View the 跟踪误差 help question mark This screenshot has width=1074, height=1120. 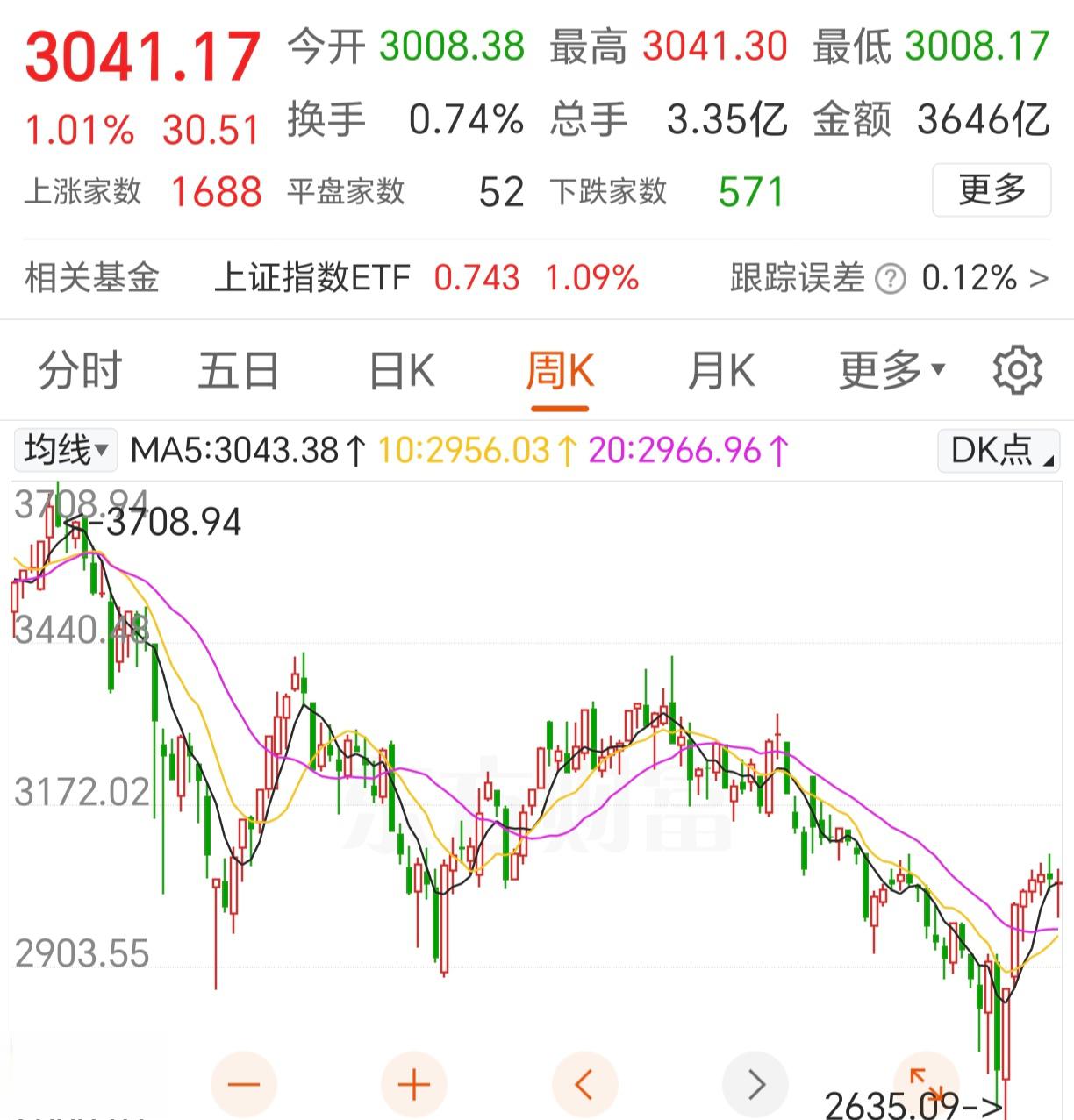pos(890,279)
